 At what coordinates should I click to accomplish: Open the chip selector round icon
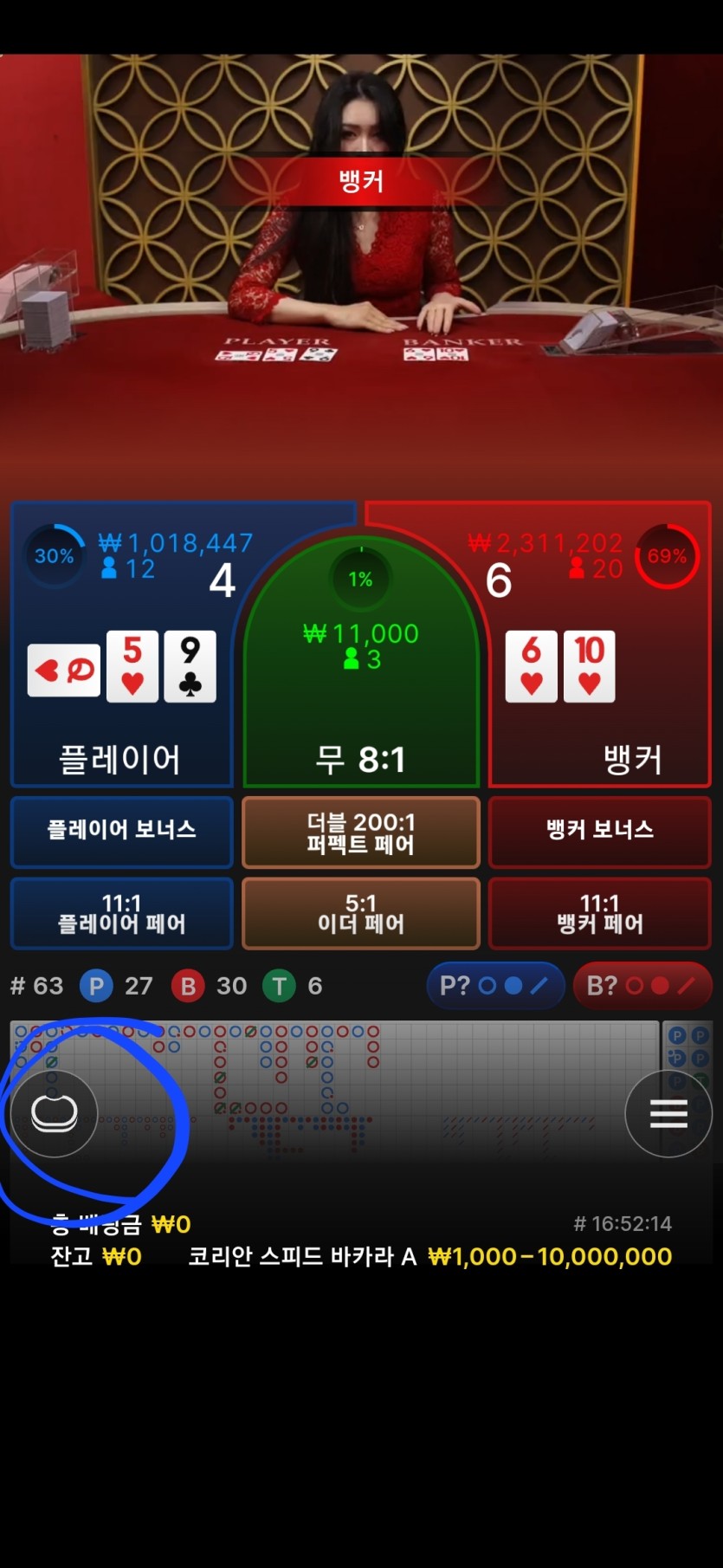pos(54,1113)
